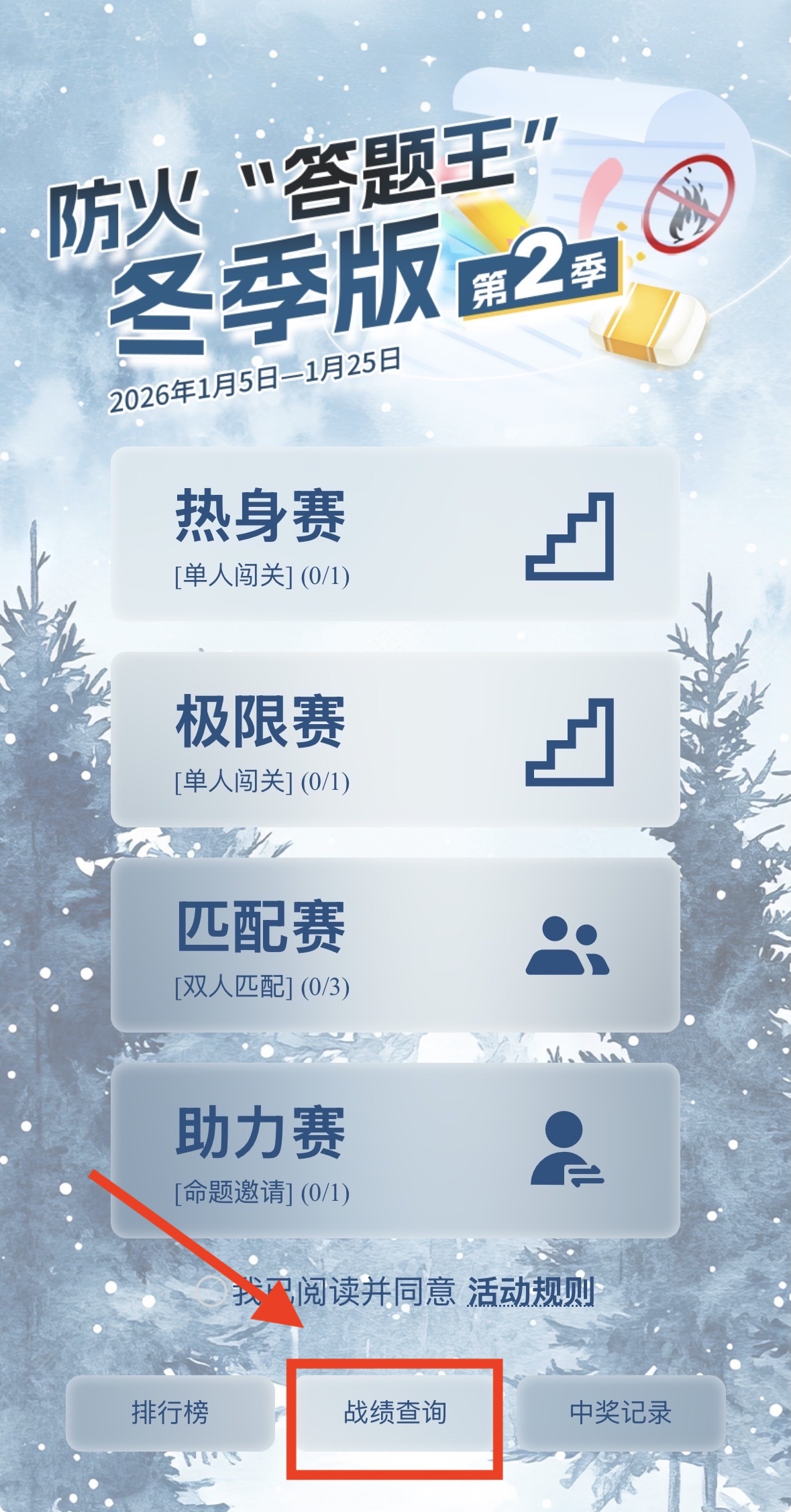Open the 排行榜 leaderboard
Viewport: 791px width, 1512px height.
(170, 1413)
